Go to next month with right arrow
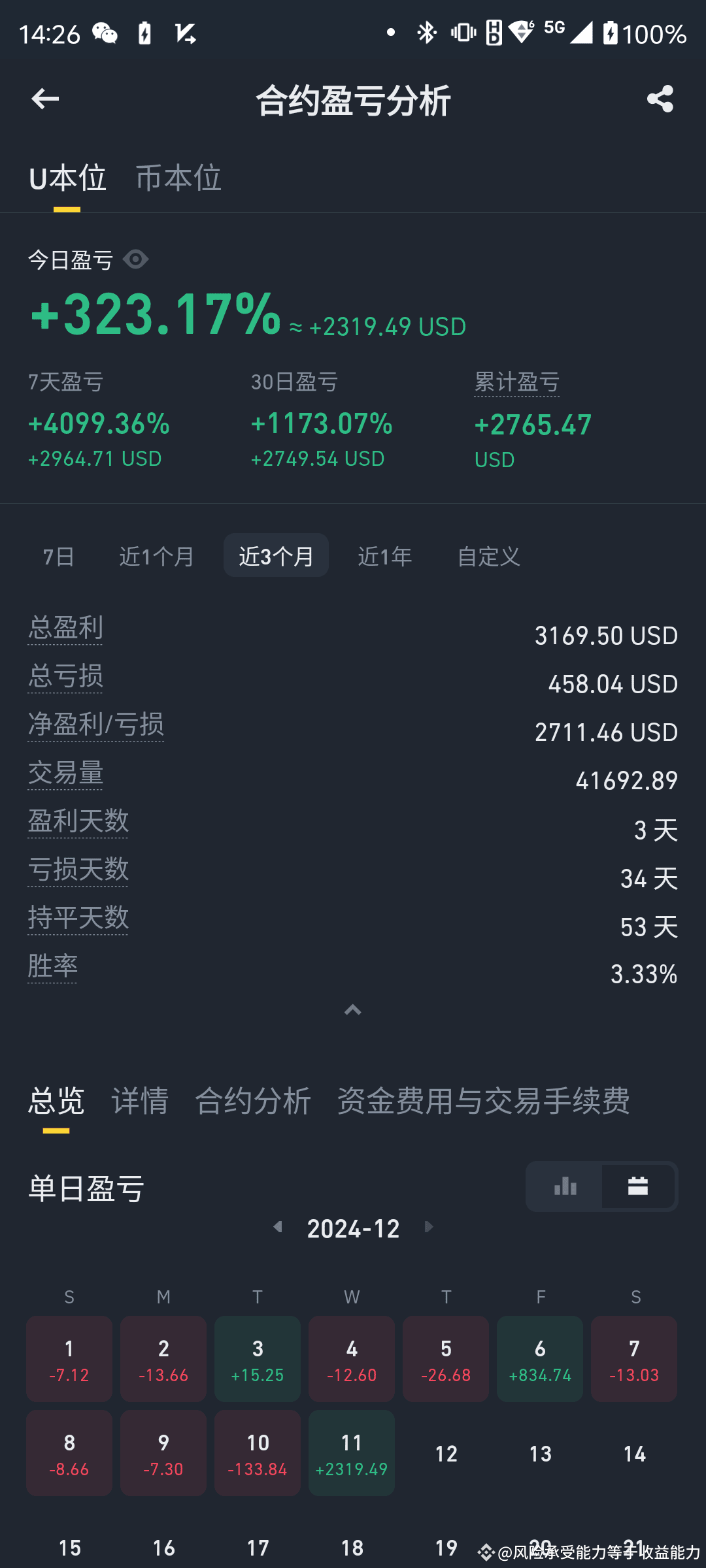706x1568 pixels. click(429, 1228)
